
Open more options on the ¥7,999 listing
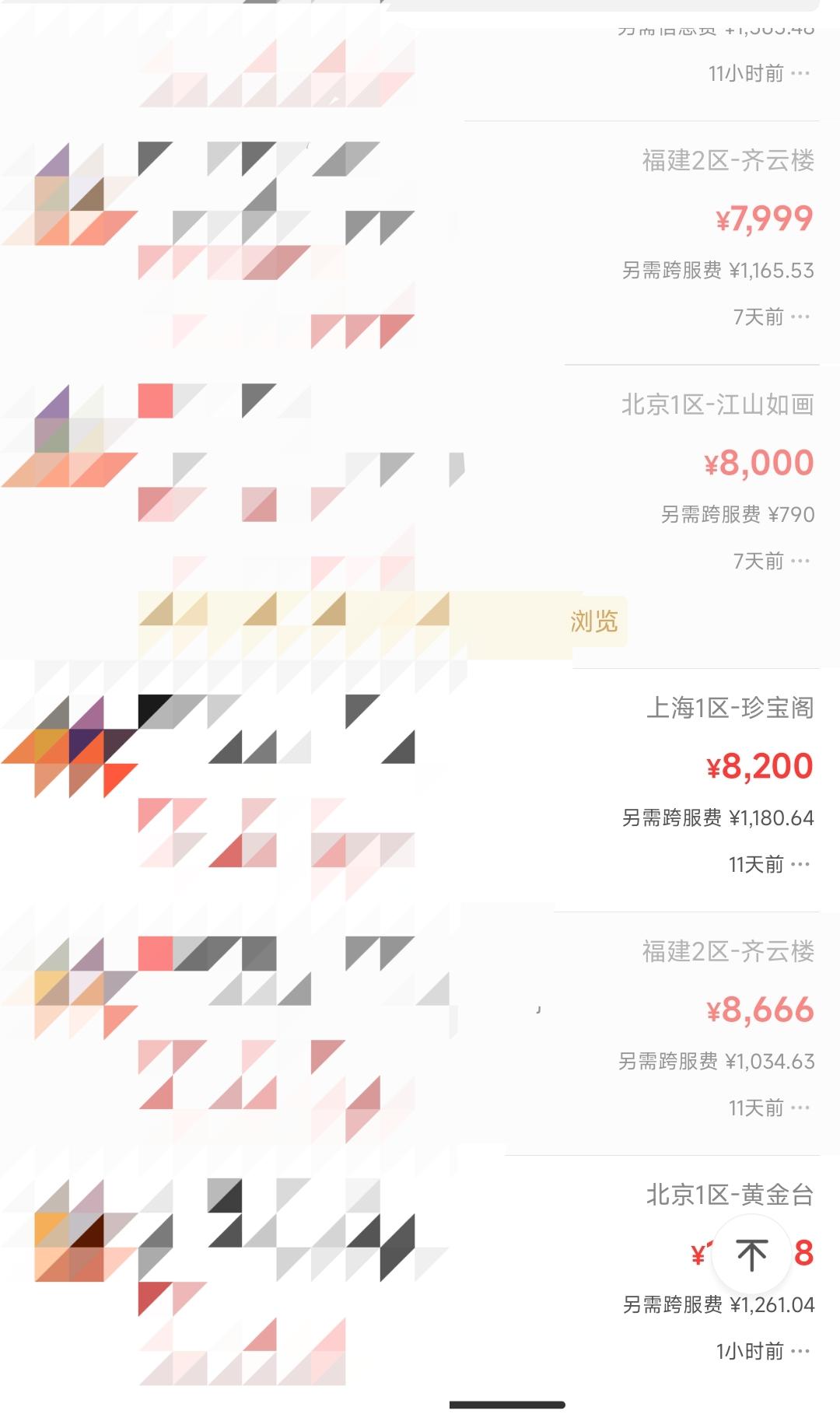pyautogui.click(x=800, y=317)
